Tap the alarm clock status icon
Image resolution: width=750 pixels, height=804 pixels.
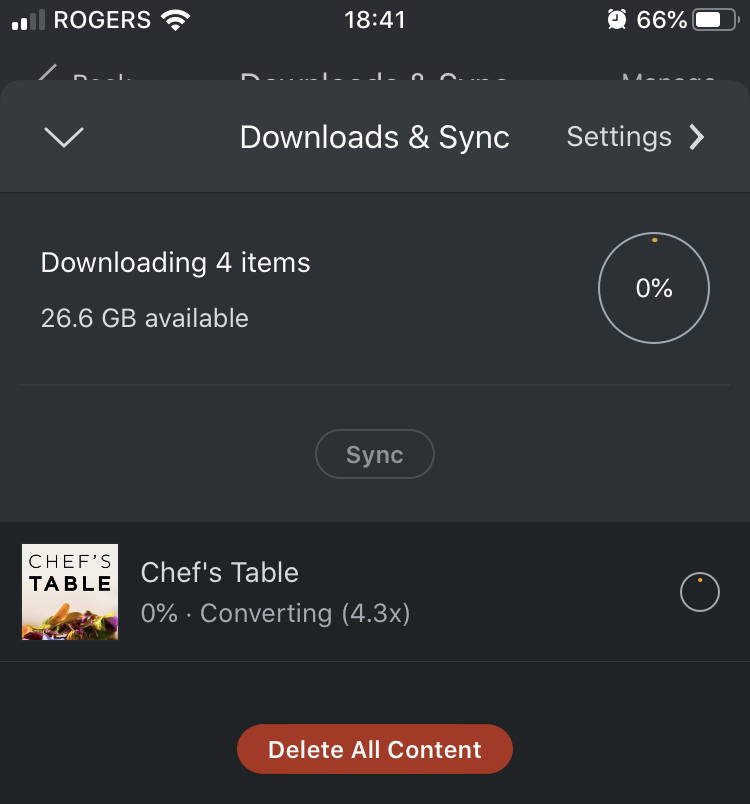coord(617,17)
